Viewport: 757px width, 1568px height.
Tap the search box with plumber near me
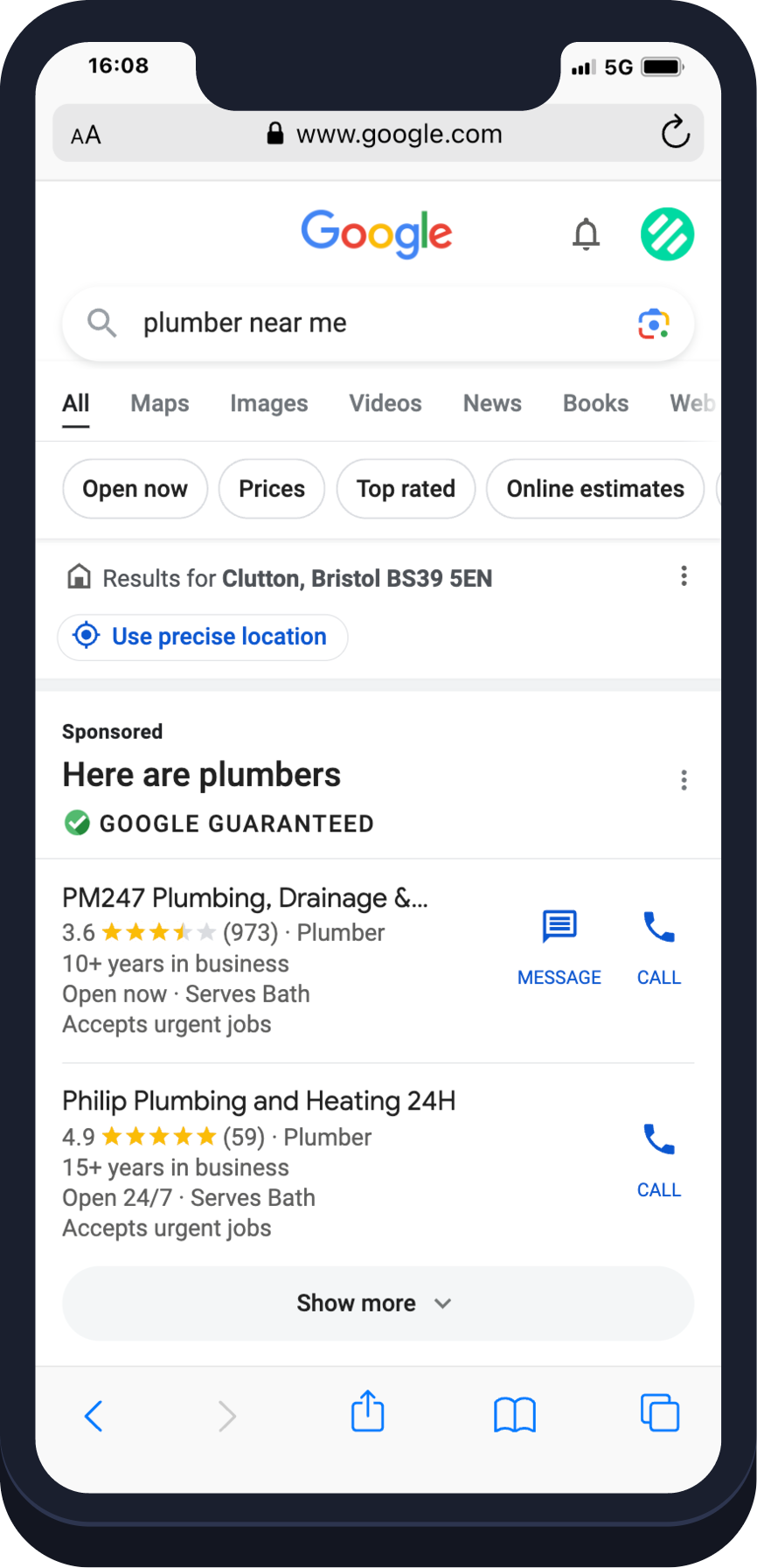coord(378,324)
